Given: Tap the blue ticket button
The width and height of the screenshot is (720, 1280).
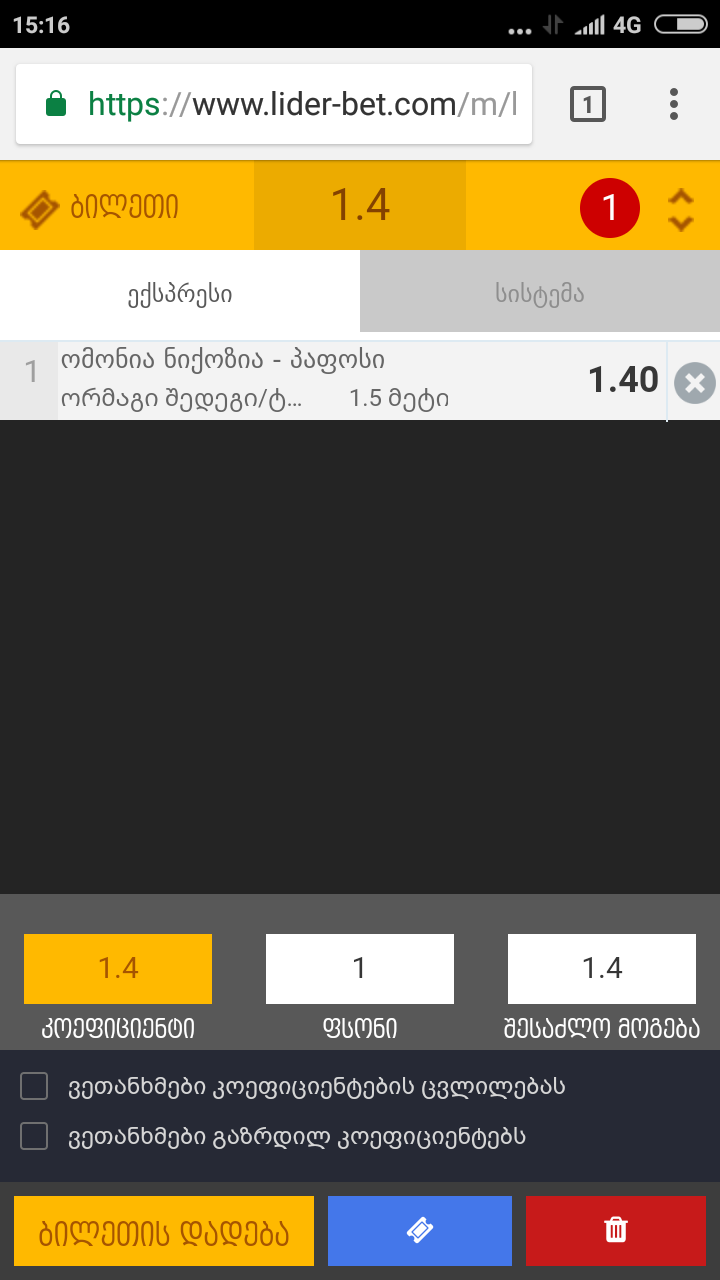Looking at the screenshot, I should (420, 1231).
